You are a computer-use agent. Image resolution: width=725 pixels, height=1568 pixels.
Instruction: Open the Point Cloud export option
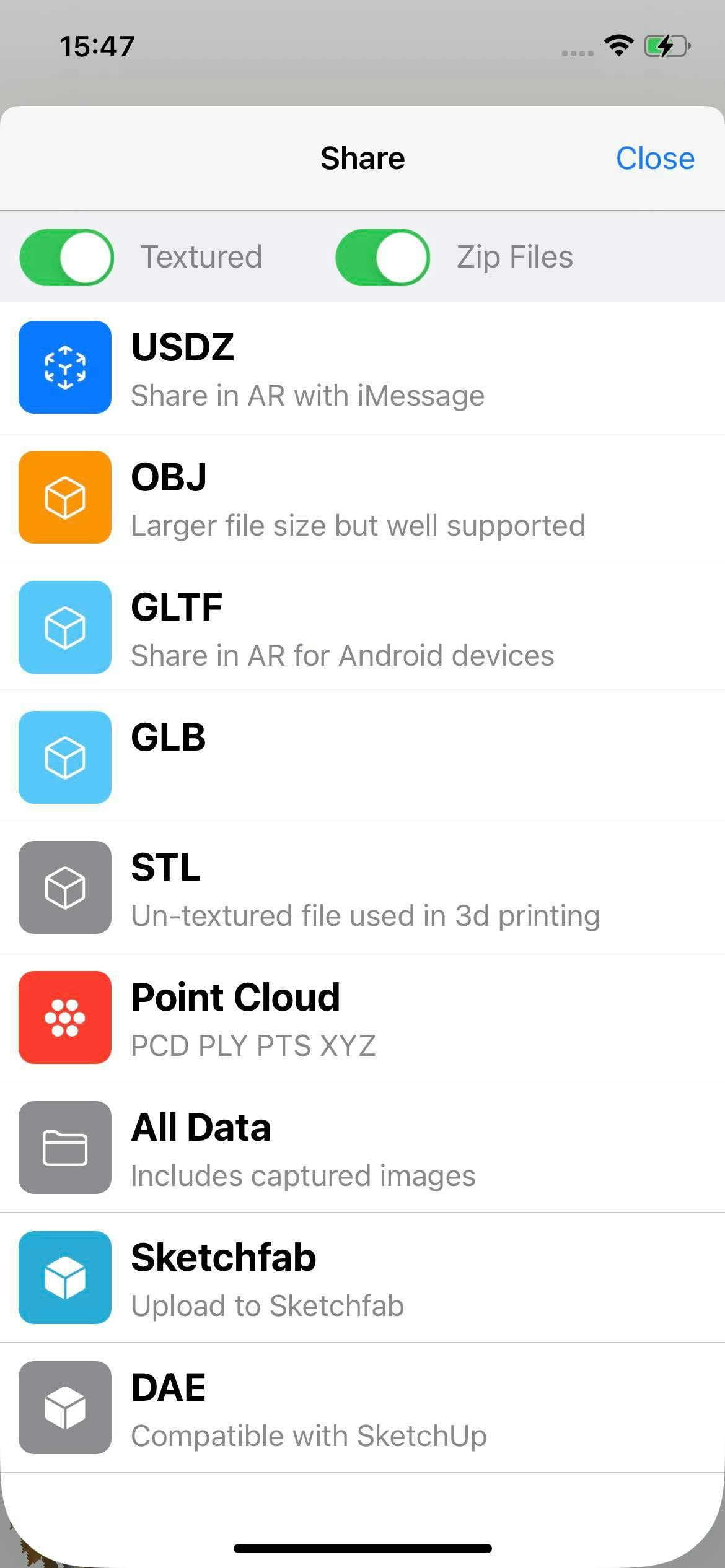[362, 1018]
